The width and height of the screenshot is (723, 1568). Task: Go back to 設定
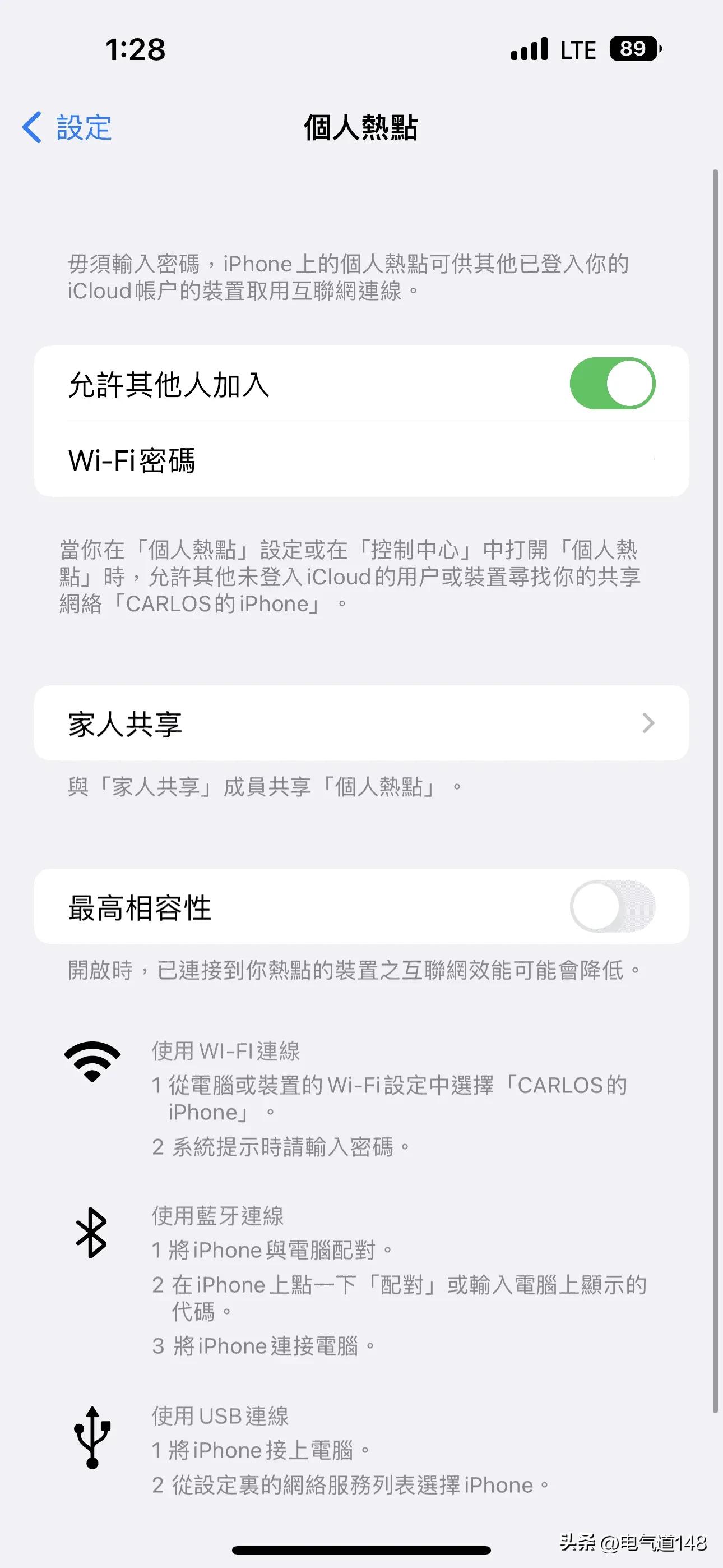67,128
